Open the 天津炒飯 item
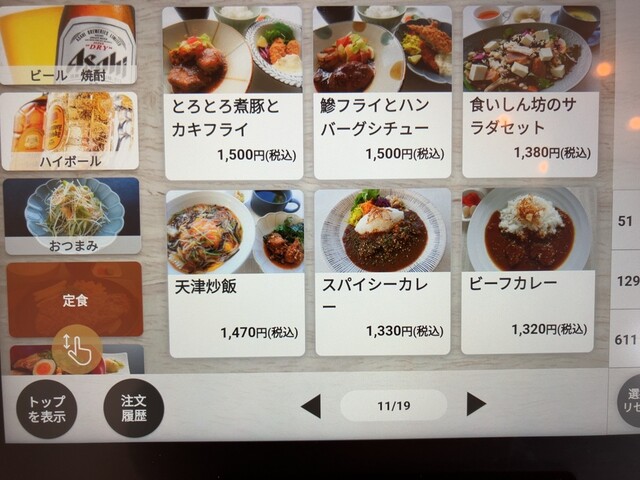The height and width of the screenshot is (480, 640). click(x=235, y=273)
